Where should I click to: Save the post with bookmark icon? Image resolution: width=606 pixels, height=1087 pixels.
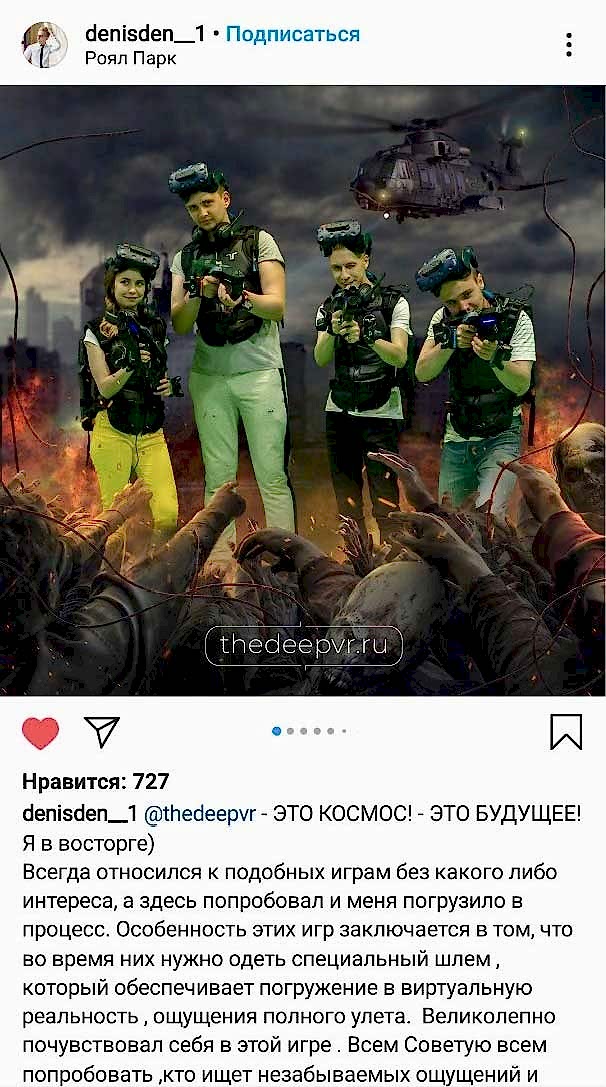coord(566,732)
